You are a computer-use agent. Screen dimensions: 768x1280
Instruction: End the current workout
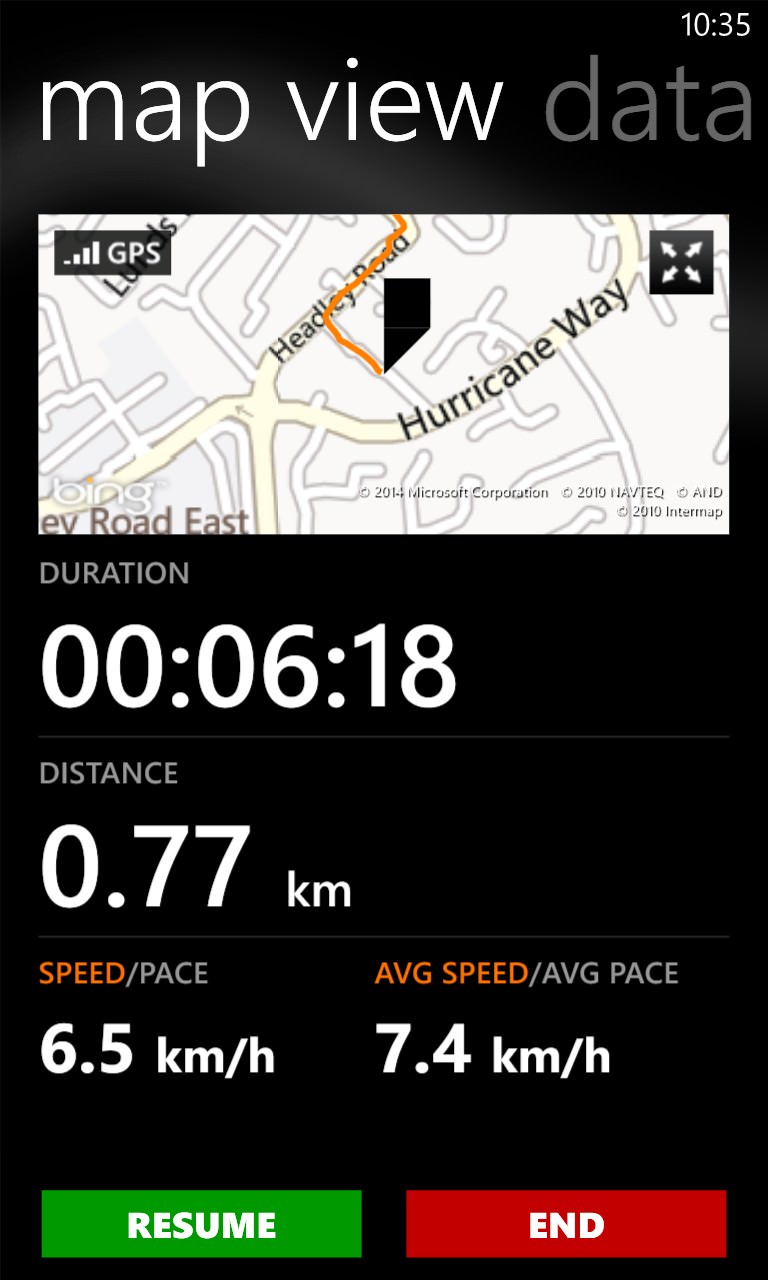566,1224
